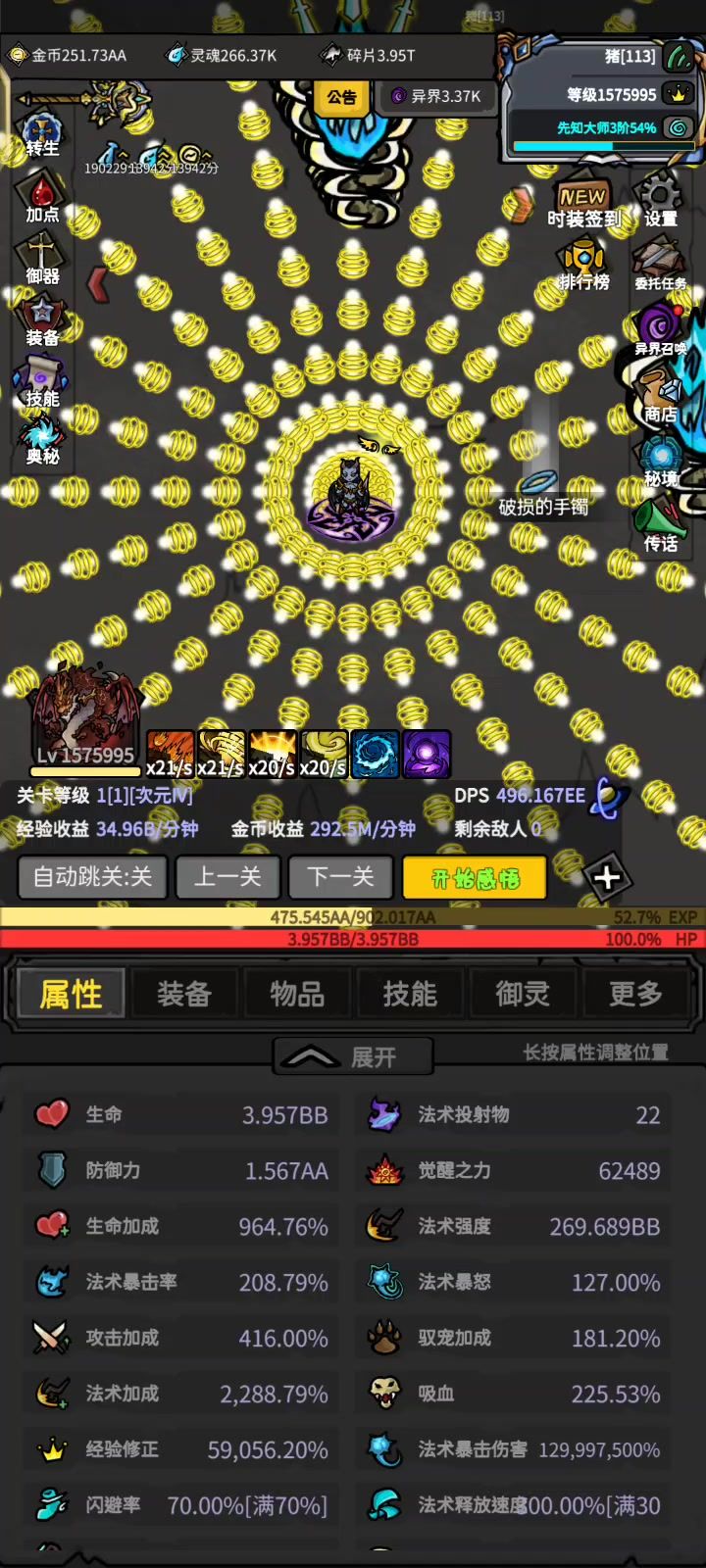Open 时装签到 sign-in event

coord(583,206)
